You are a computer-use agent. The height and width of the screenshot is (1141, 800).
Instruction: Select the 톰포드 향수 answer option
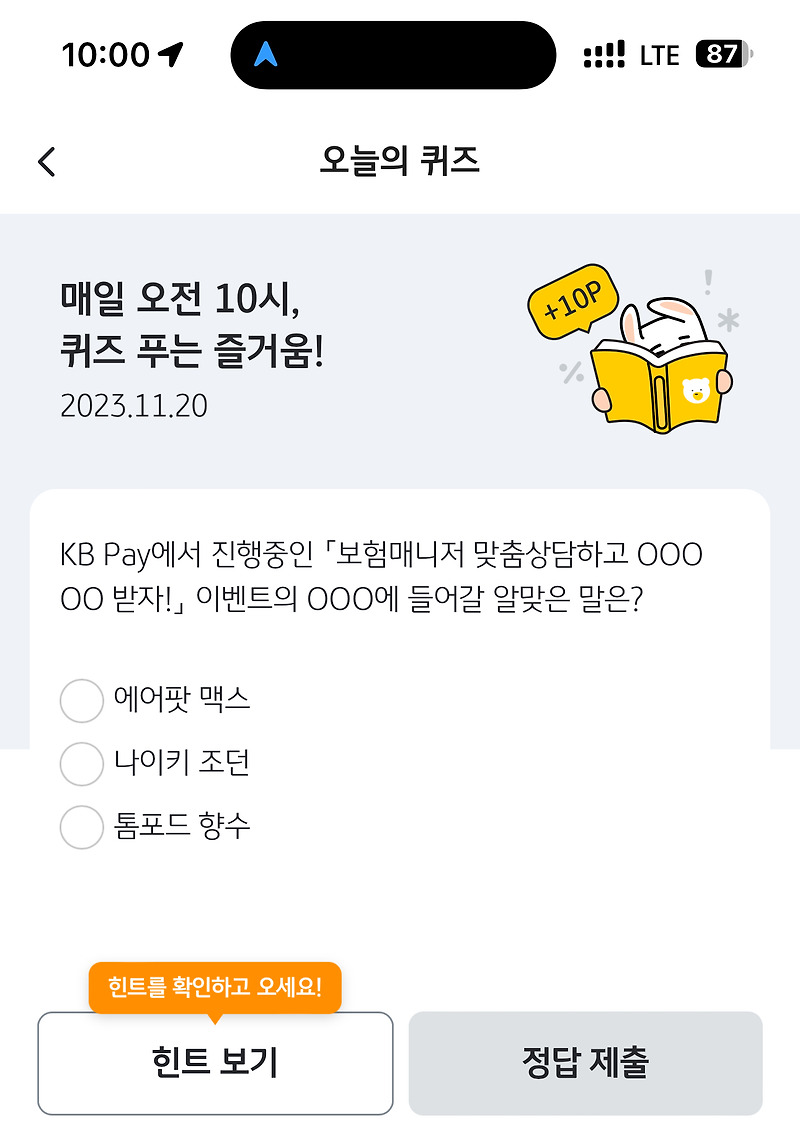(x=180, y=827)
